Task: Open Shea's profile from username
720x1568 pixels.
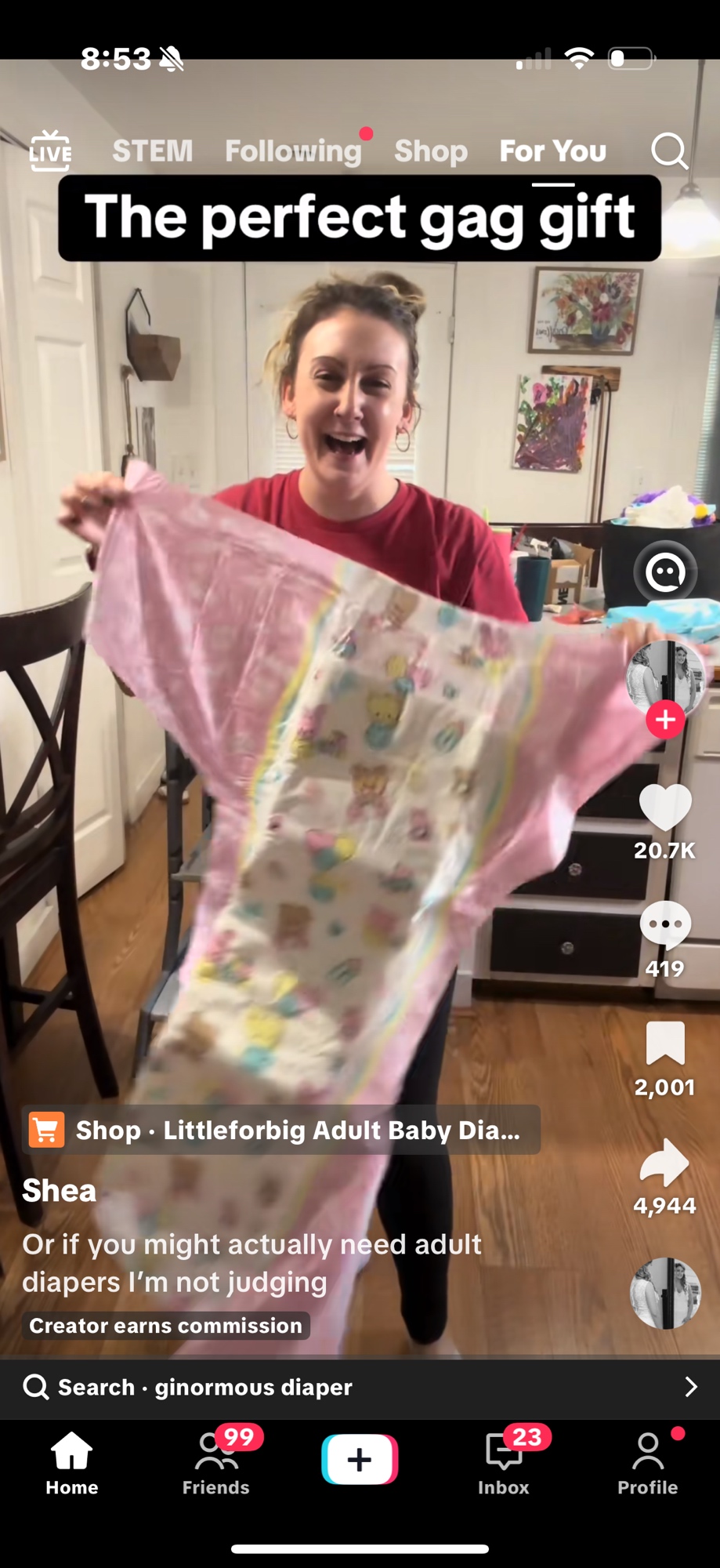Action: [60, 1190]
